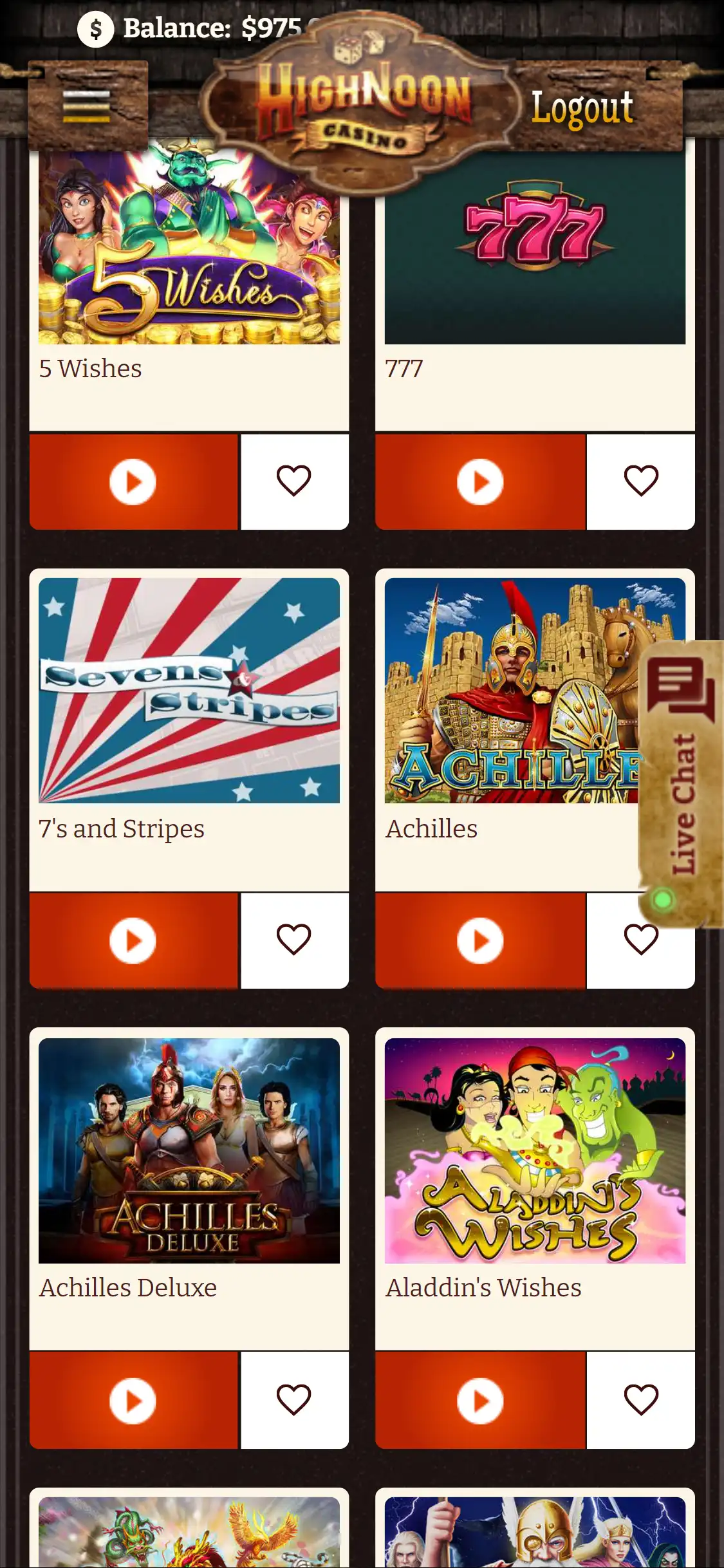The image size is (724, 1568).
Task: Tap the dollar balance icon
Action: (x=95, y=29)
